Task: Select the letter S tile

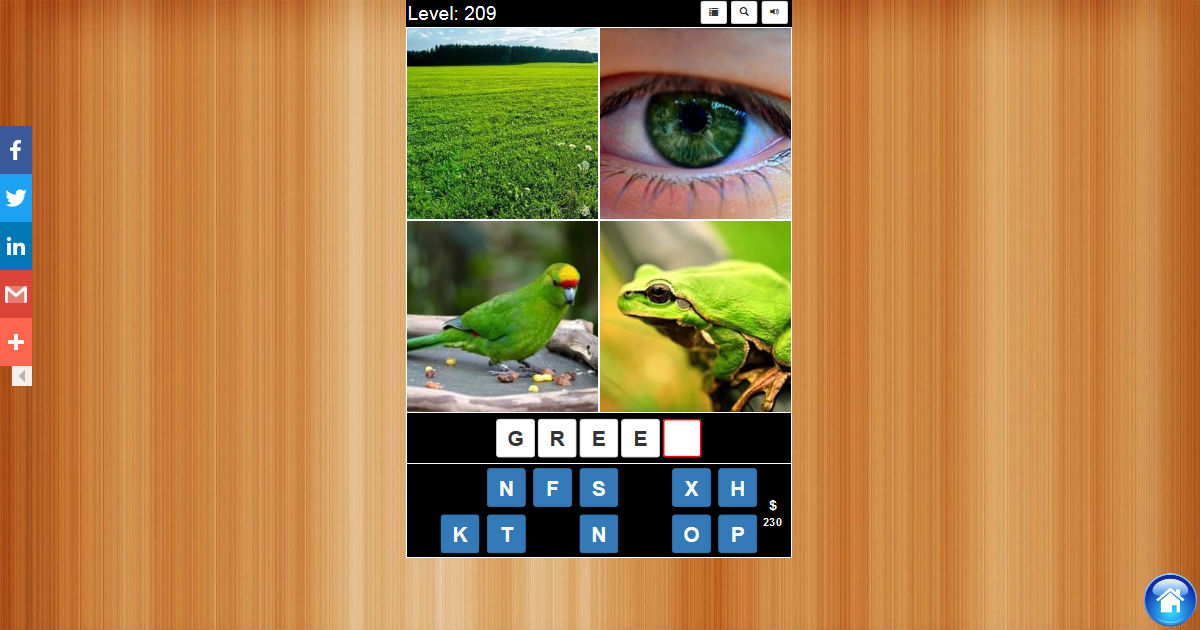Action: coord(598,488)
